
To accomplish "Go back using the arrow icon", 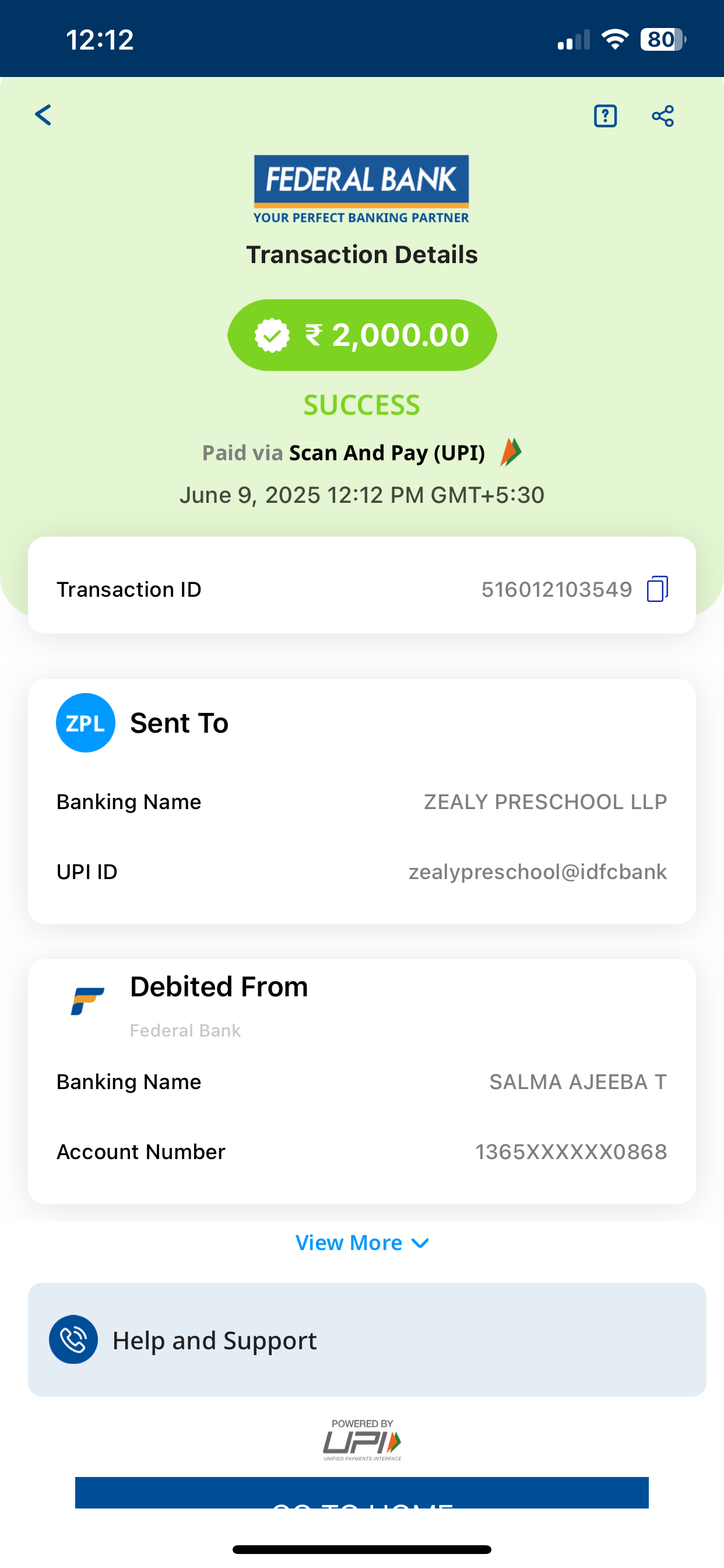I will pyautogui.click(x=43, y=115).
